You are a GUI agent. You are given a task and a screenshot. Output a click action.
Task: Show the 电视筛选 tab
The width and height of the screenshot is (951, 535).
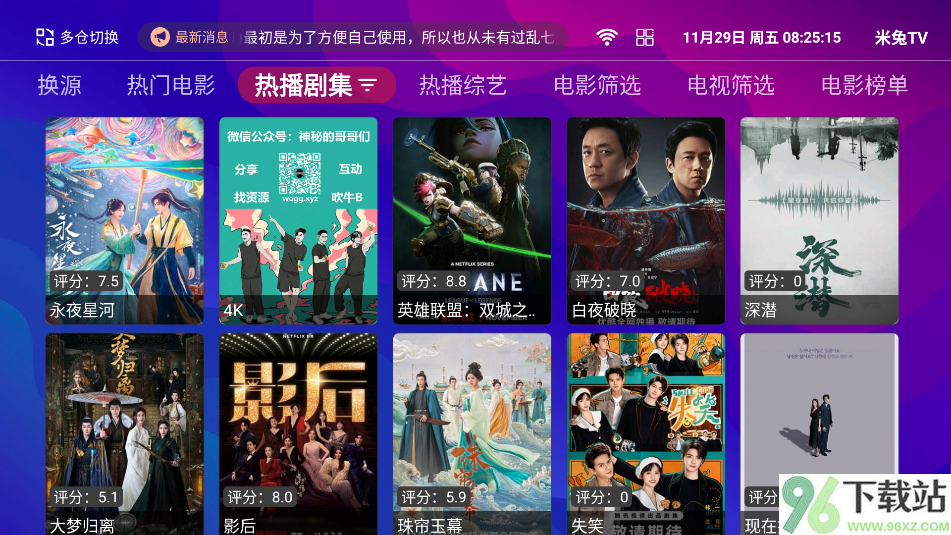(731, 86)
